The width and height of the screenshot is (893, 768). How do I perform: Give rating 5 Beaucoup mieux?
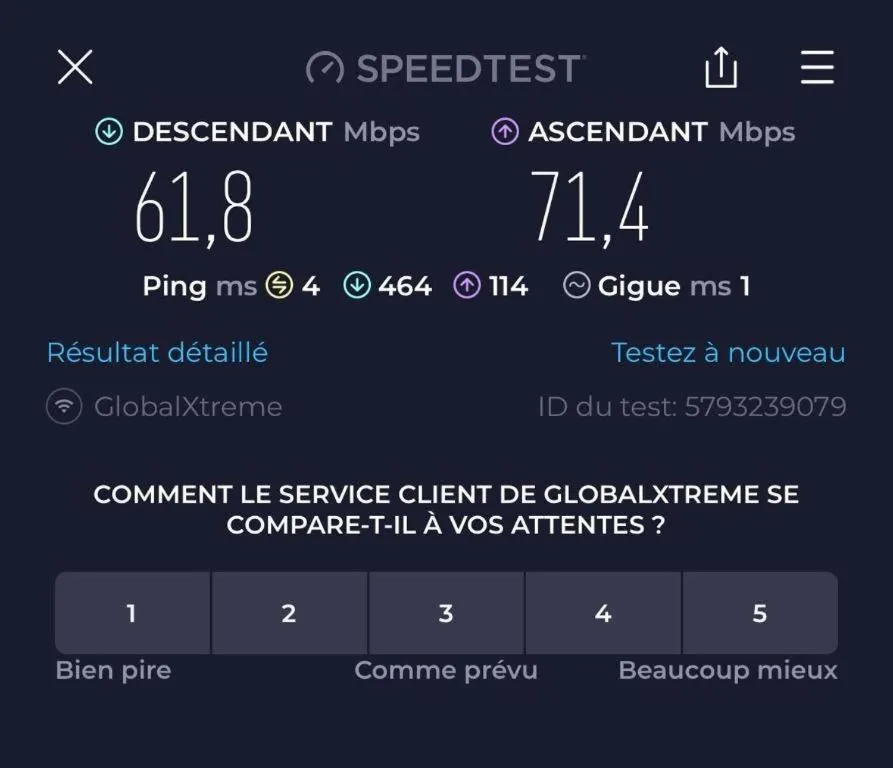pyautogui.click(x=760, y=613)
